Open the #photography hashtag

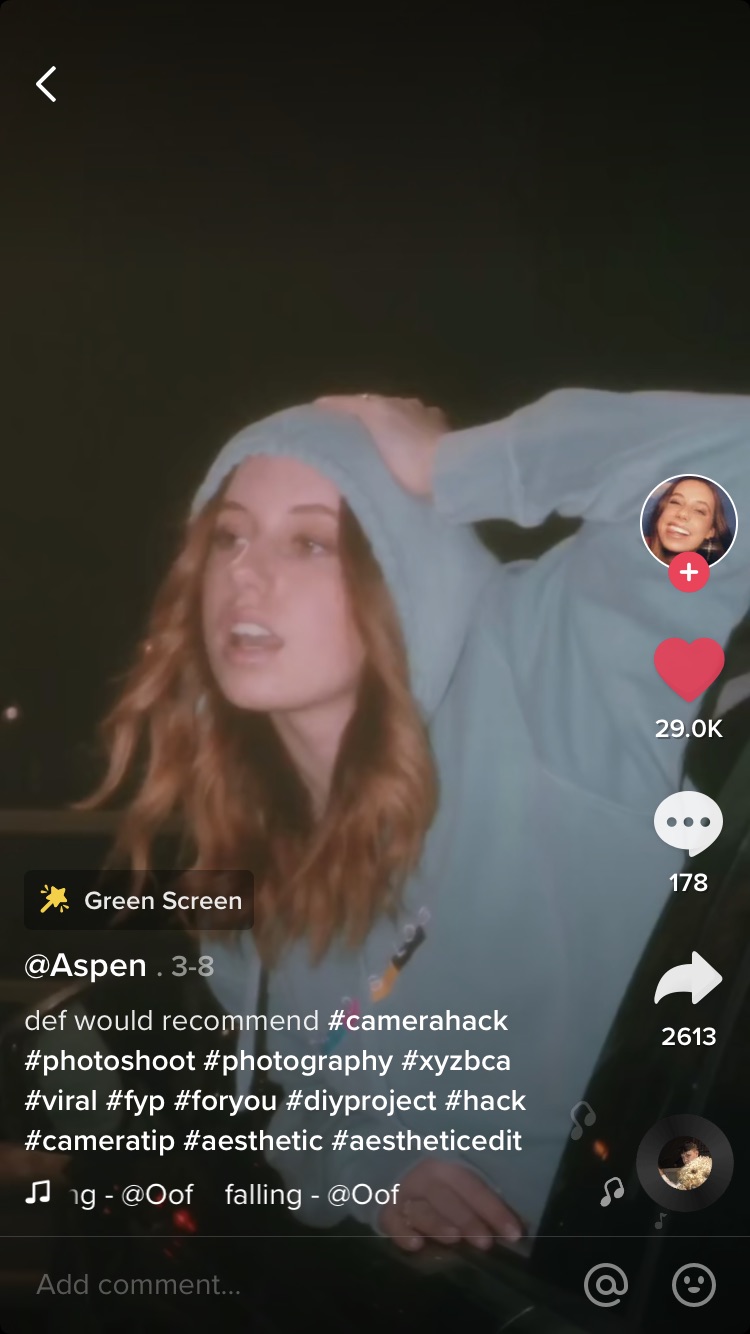(298, 1061)
